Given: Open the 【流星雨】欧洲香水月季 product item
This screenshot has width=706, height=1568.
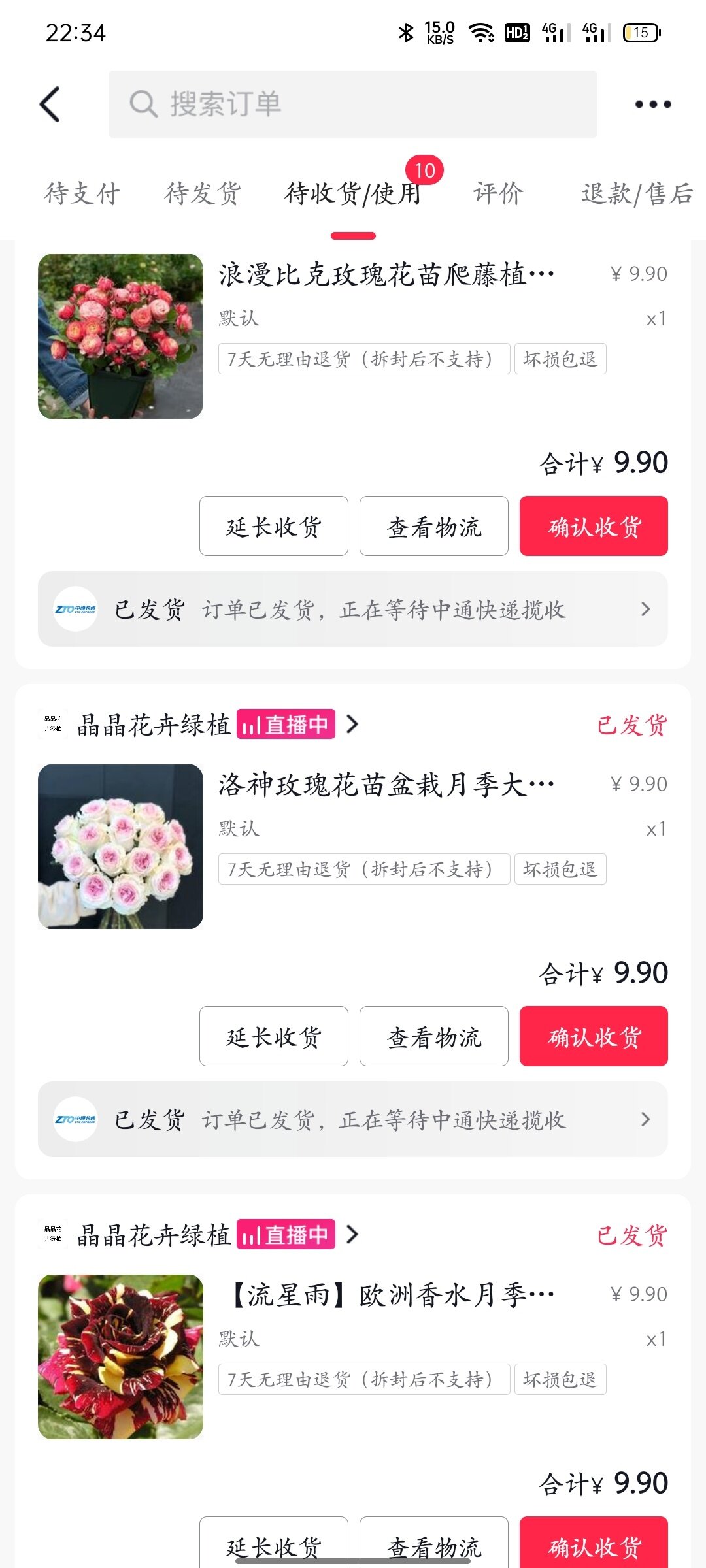Looking at the screenshot, I should click(x=353, y=1356).
